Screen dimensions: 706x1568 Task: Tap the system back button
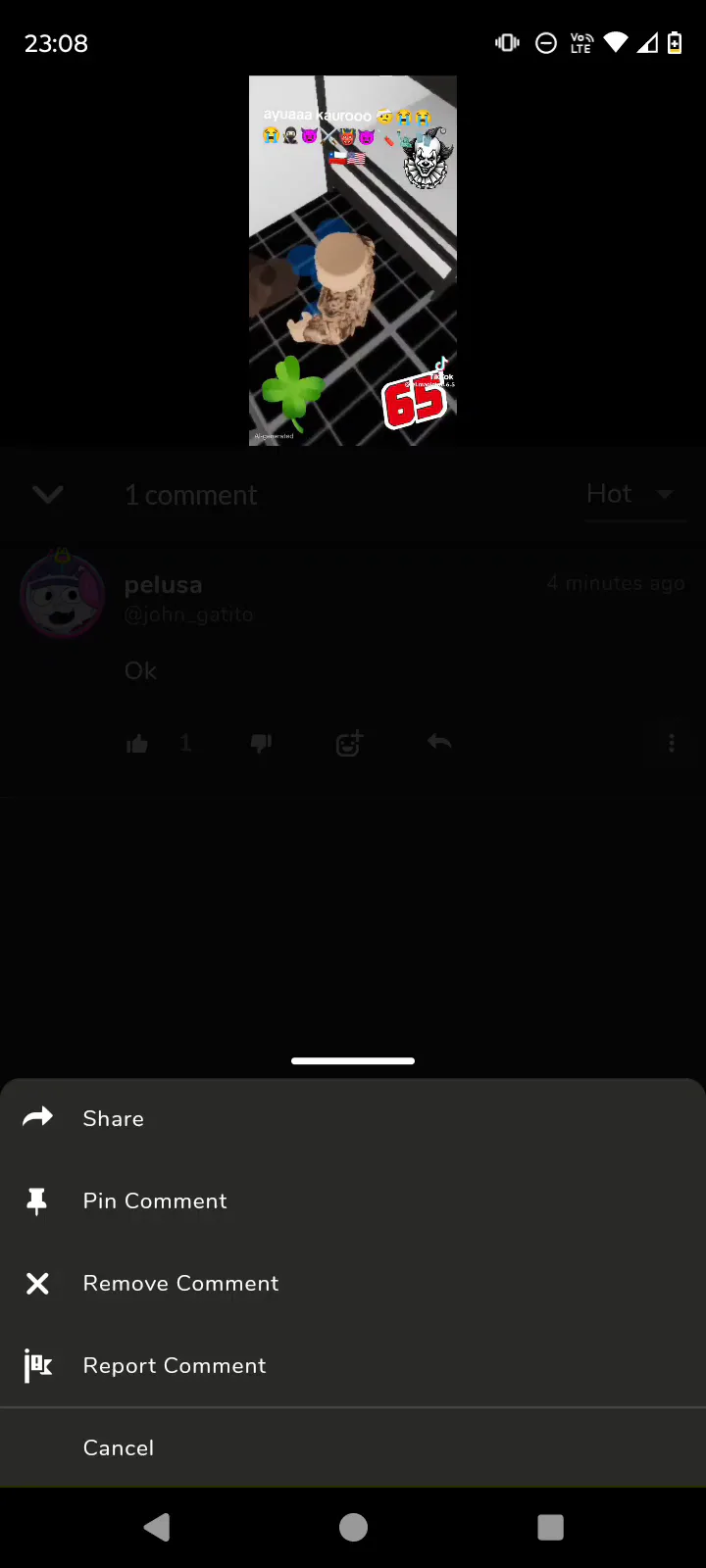point(157,1527)
